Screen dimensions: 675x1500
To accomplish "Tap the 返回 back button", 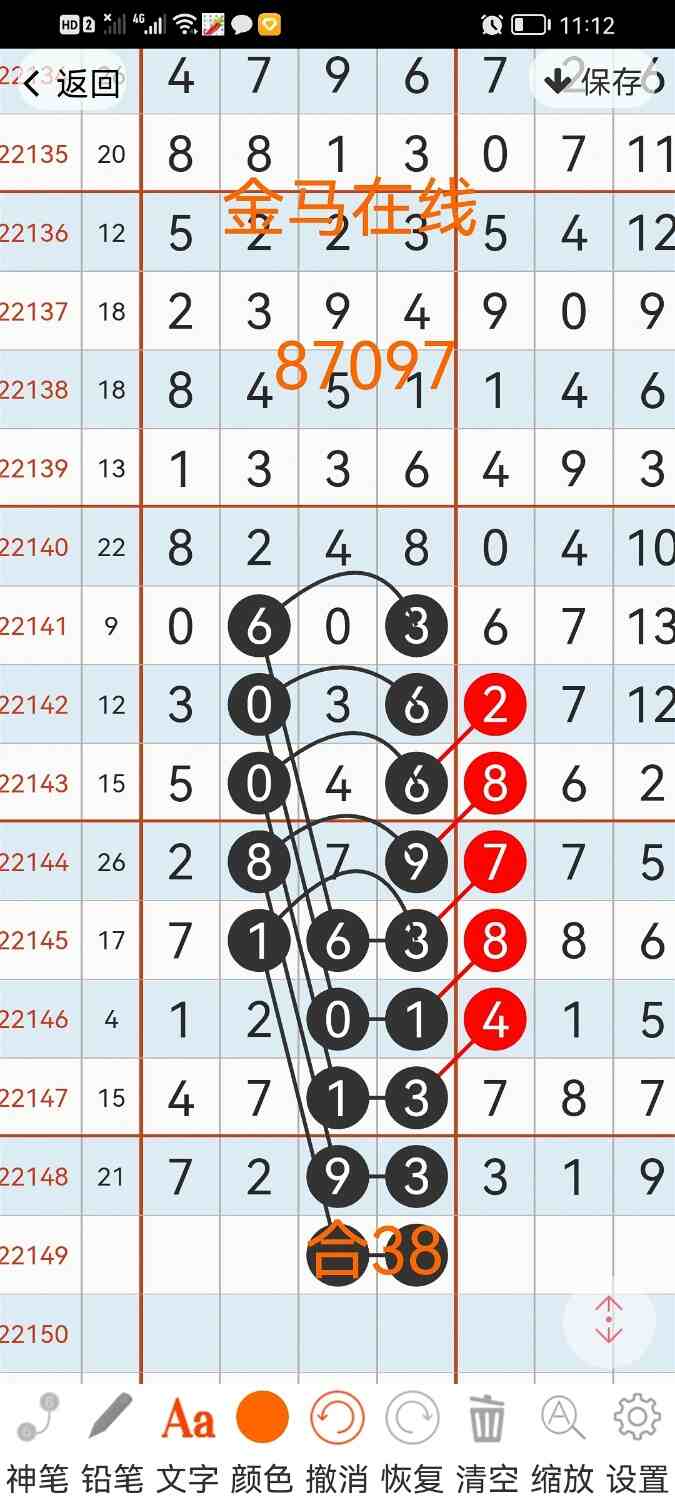I will click(72, 82).
